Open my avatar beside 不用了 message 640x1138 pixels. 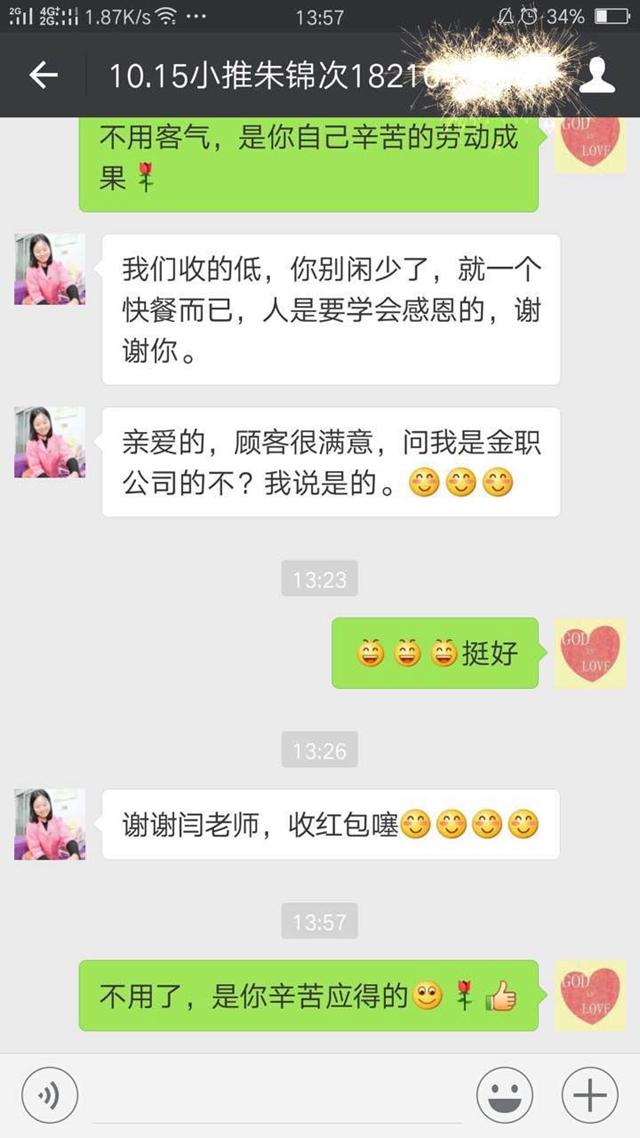coord(590,995)
